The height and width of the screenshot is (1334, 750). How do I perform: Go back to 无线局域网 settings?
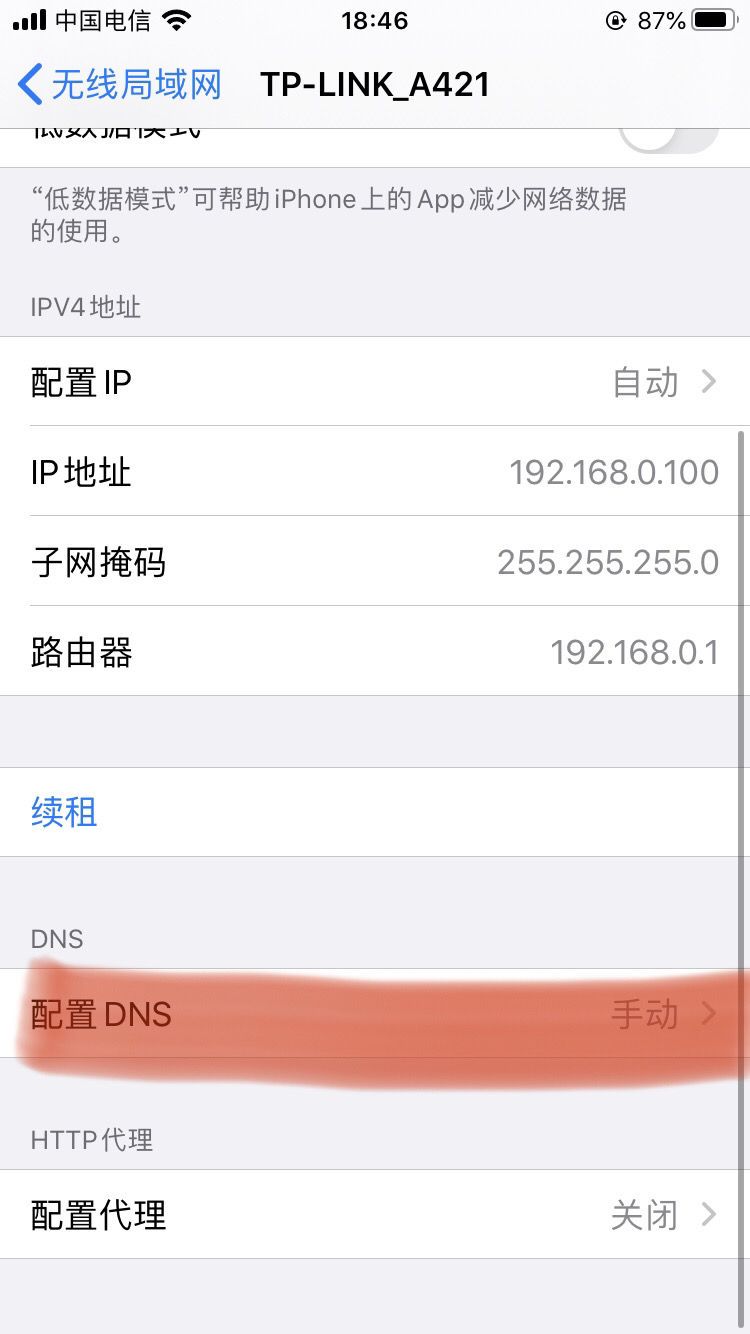tap(120, 85)
